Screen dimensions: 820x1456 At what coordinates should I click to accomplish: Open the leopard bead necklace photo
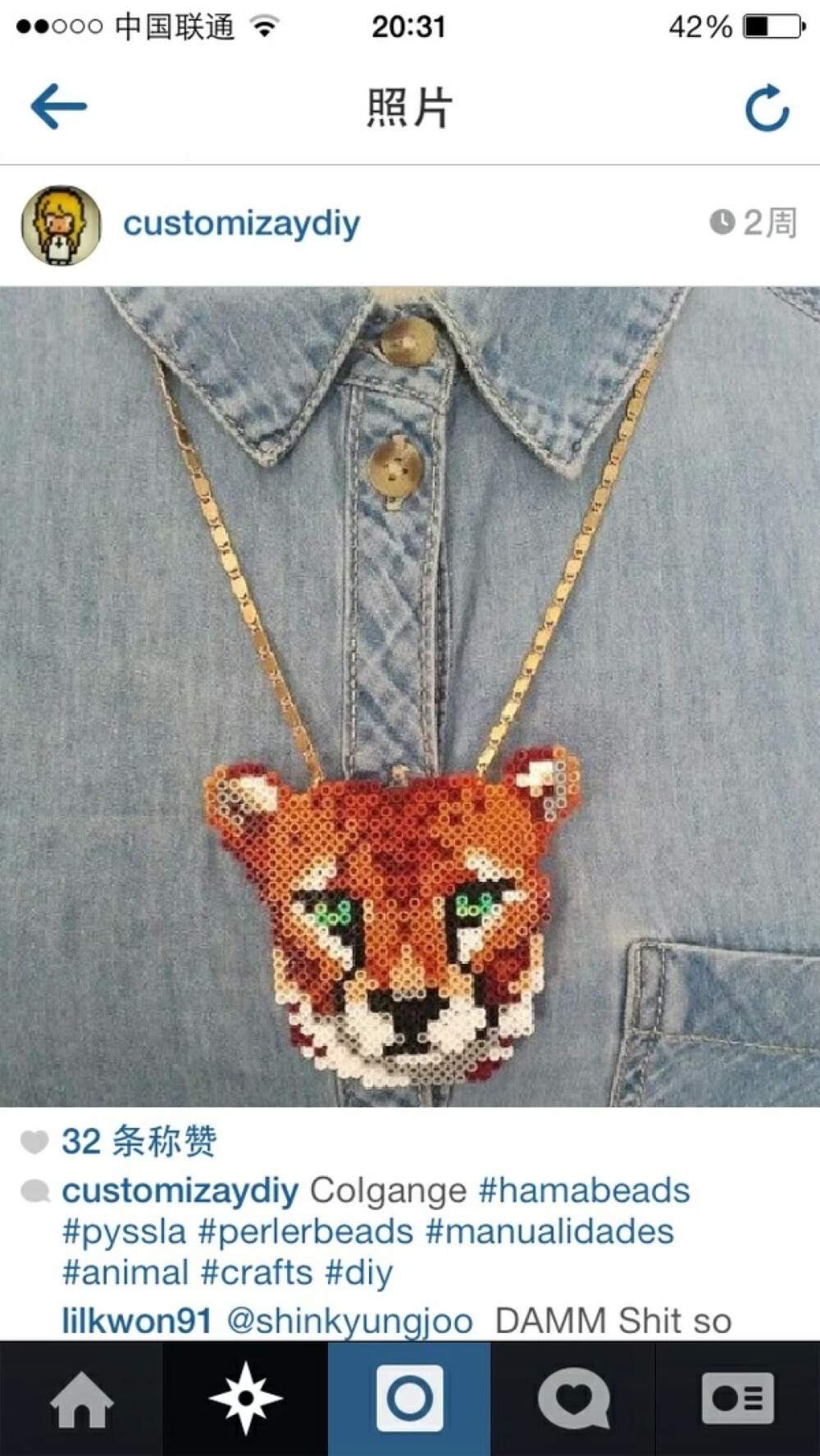click(410, 697)
